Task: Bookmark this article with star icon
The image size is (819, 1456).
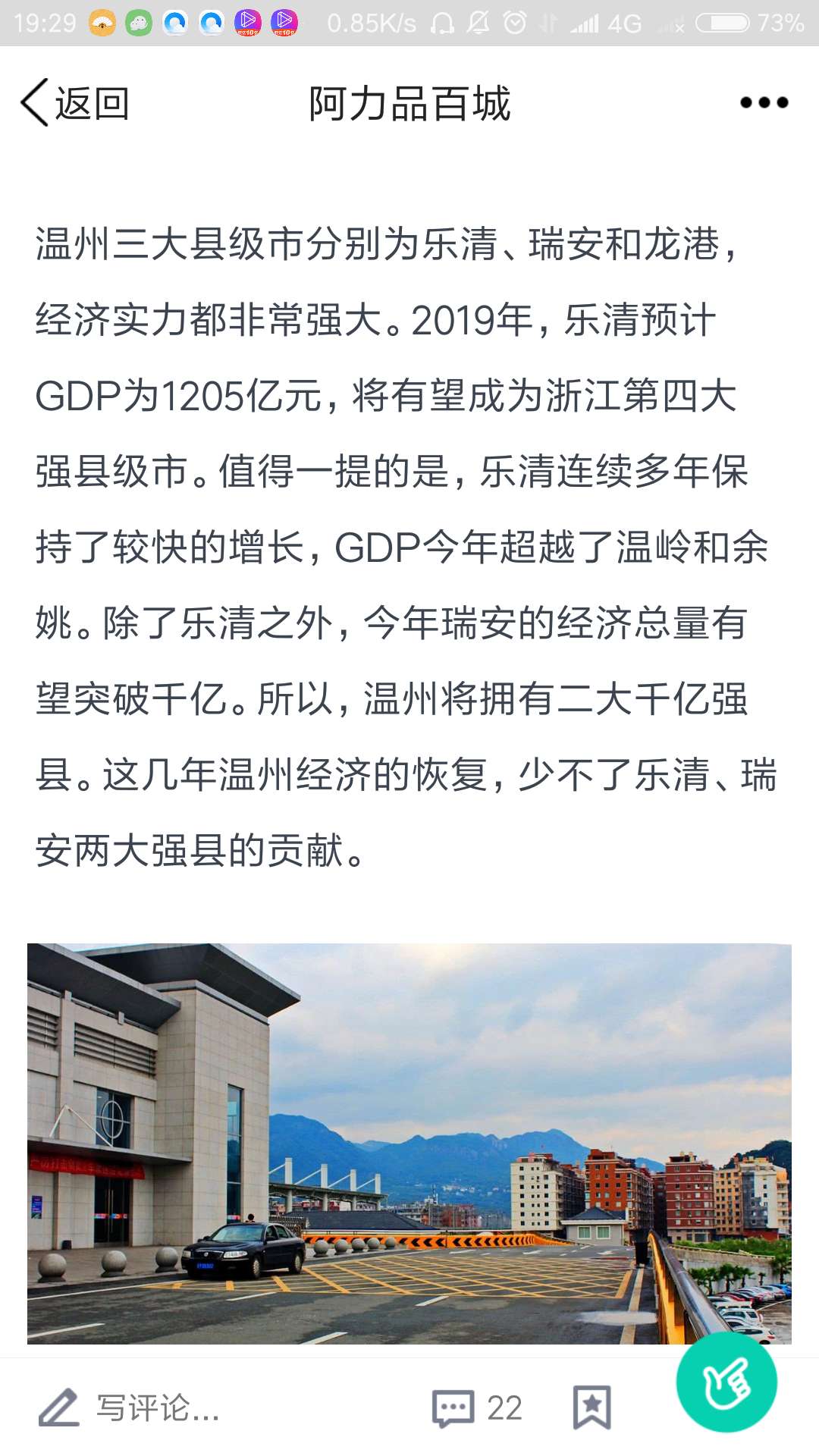Action: tap(591, 1408)
